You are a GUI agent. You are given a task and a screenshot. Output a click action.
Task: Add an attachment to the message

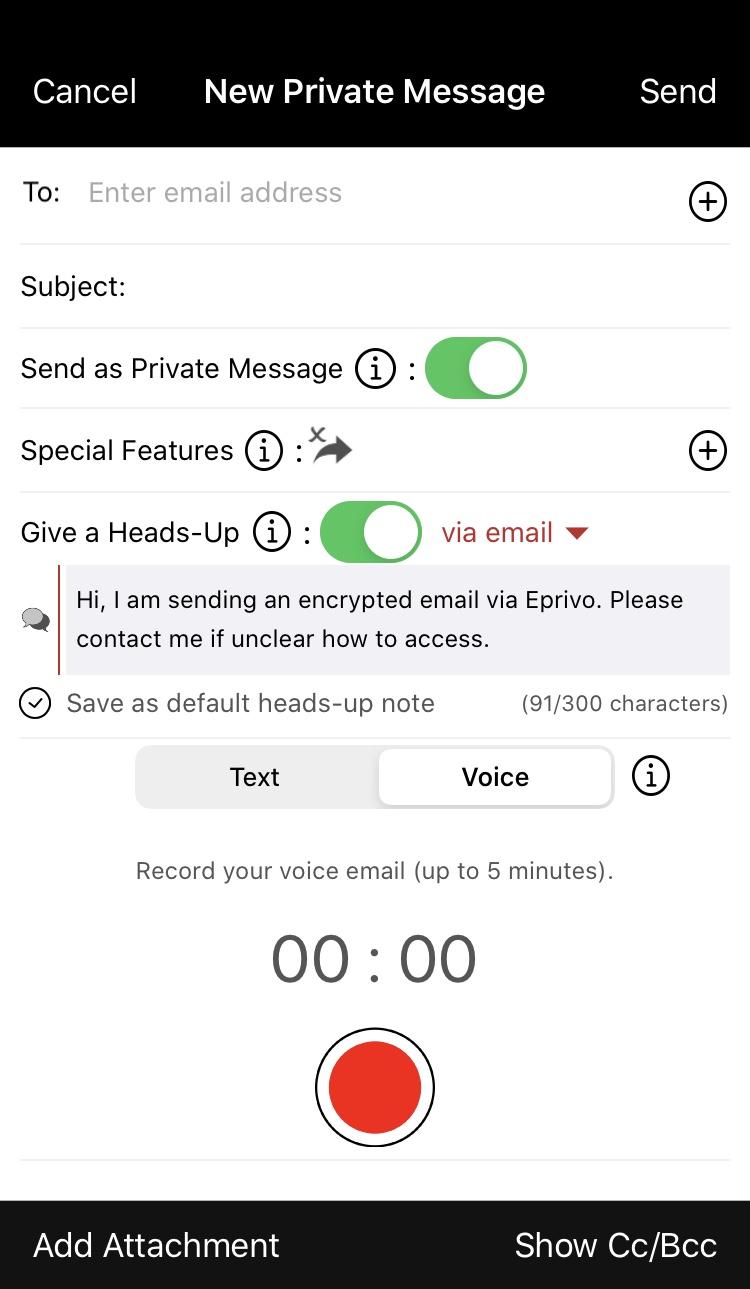156,1245
